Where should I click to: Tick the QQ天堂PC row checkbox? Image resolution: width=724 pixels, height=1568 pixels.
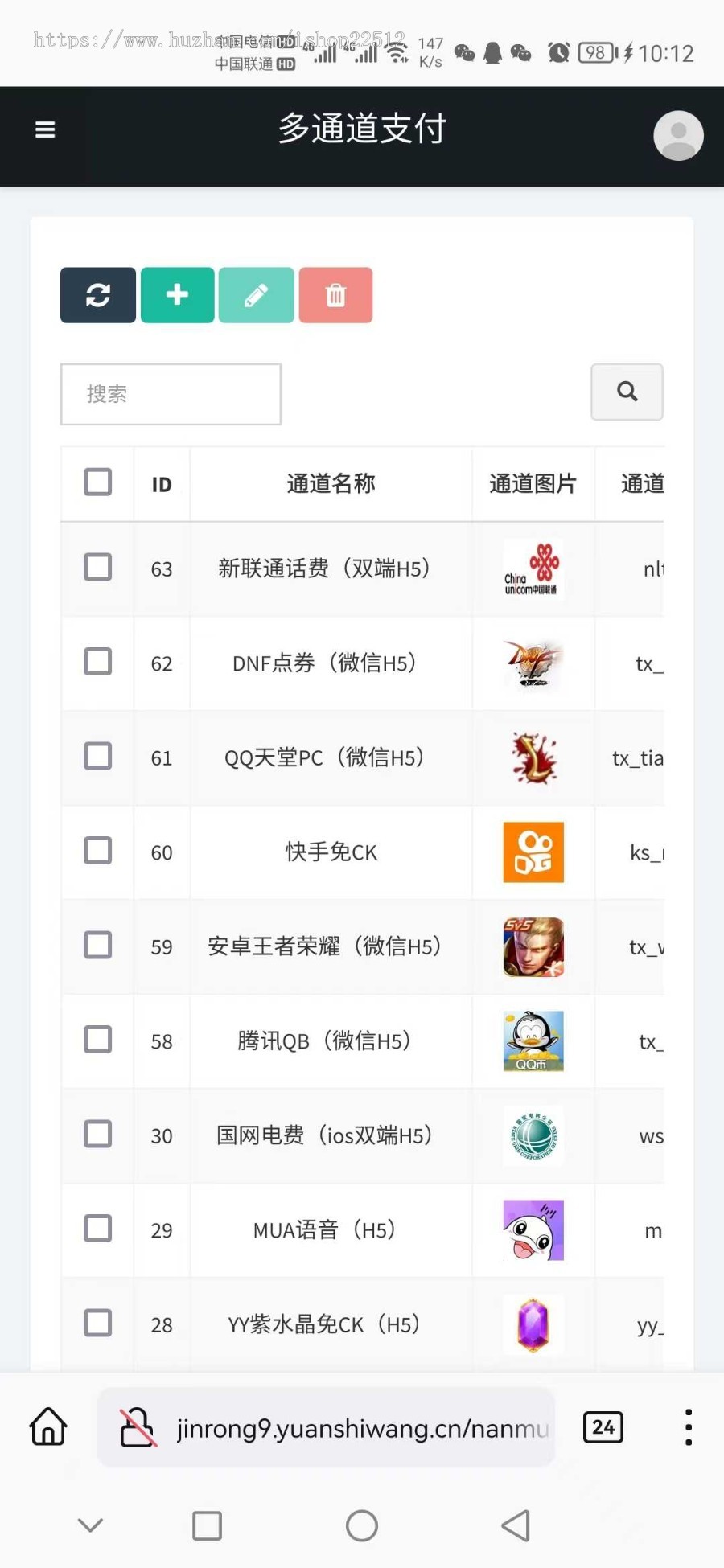tap(98, 757)
